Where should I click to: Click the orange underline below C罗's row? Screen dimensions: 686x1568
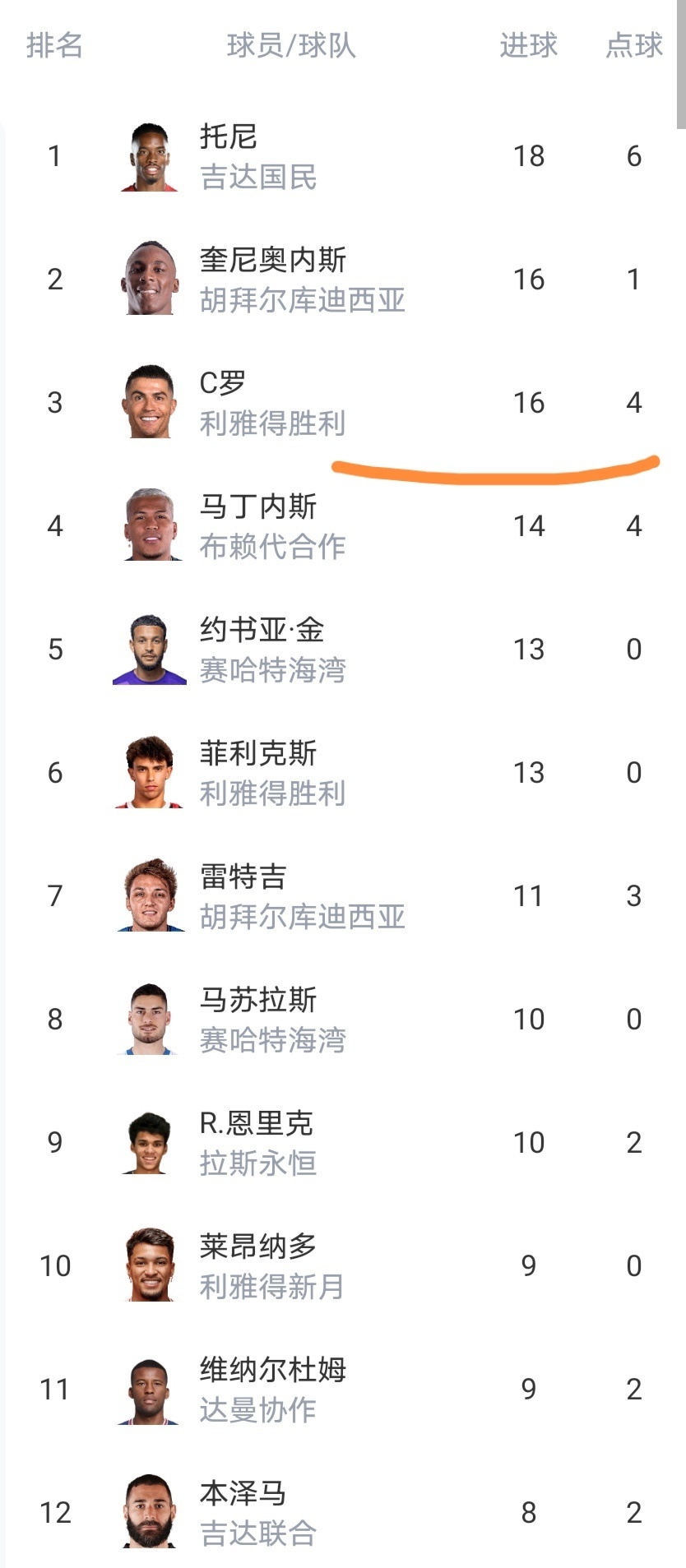[x=494, y=467]
